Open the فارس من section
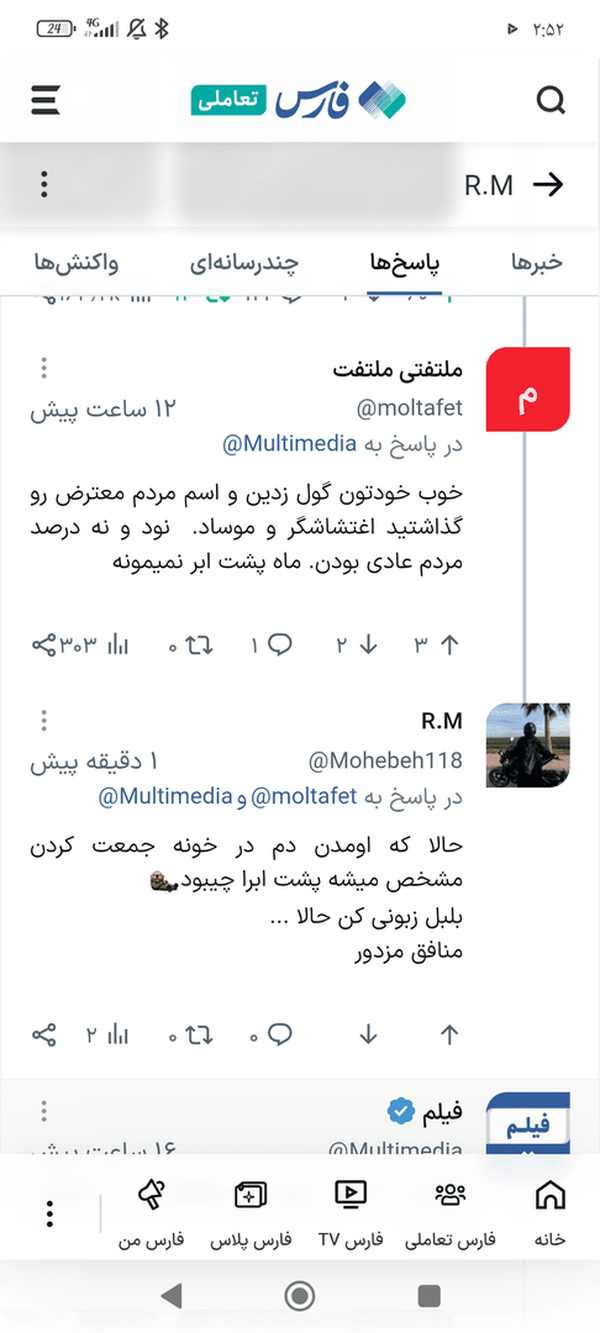The width and height of the screenshot is (600, 1333). (x=151, y=1211)
